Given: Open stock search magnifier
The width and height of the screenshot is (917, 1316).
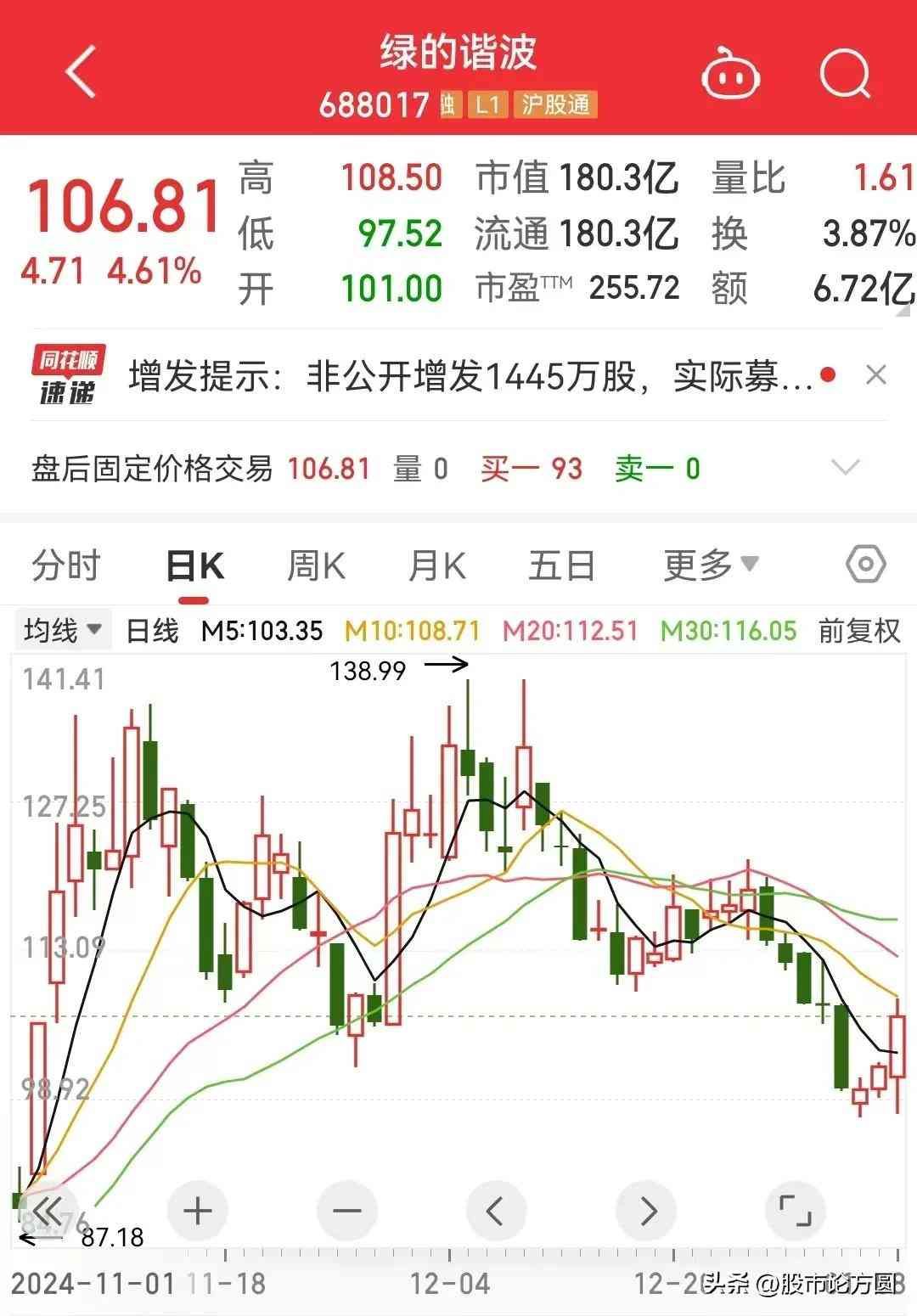Looking at the screenshot, I should 845,75.
